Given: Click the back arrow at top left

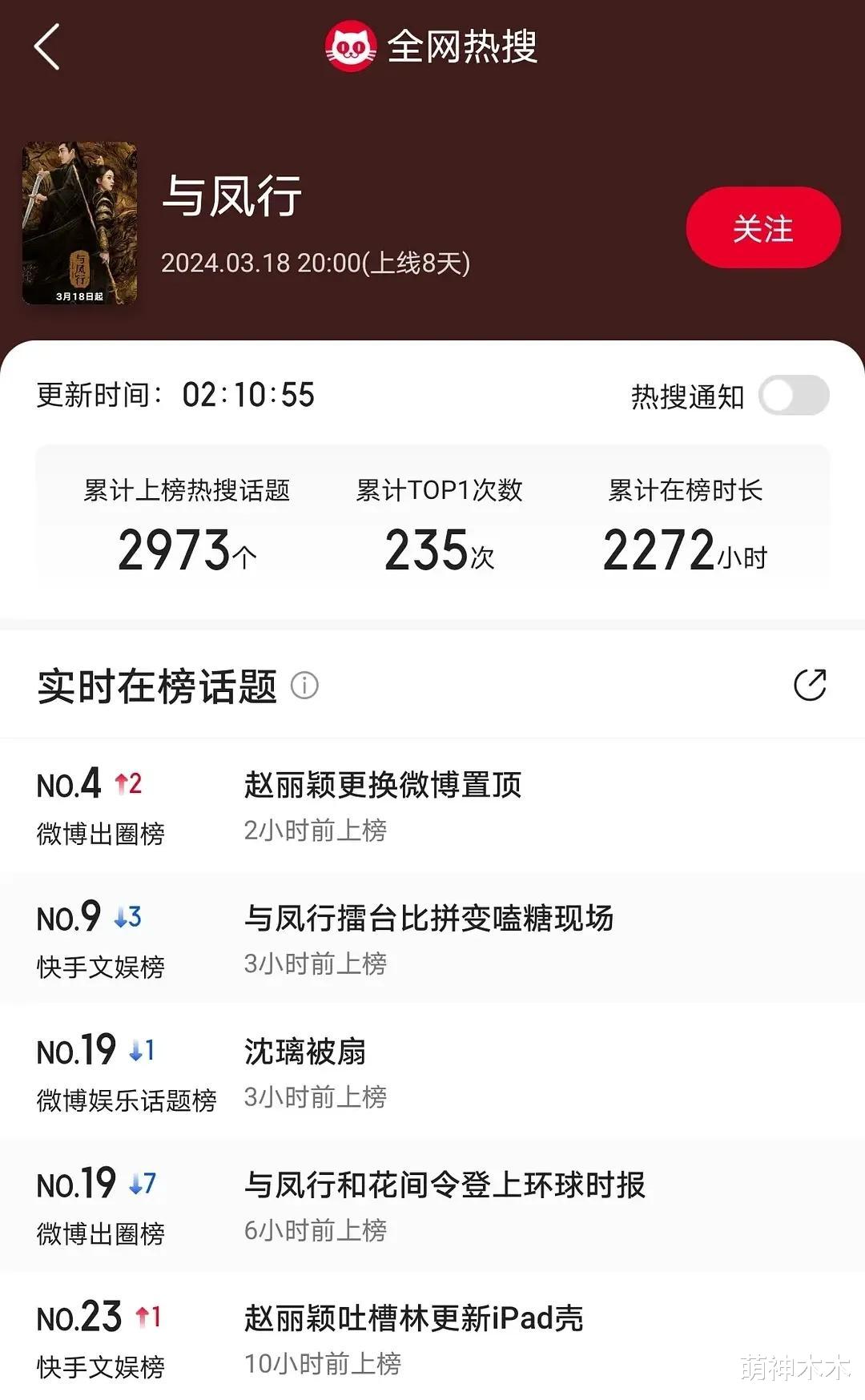Looking at the screenshot, I should tap(46, 48).
